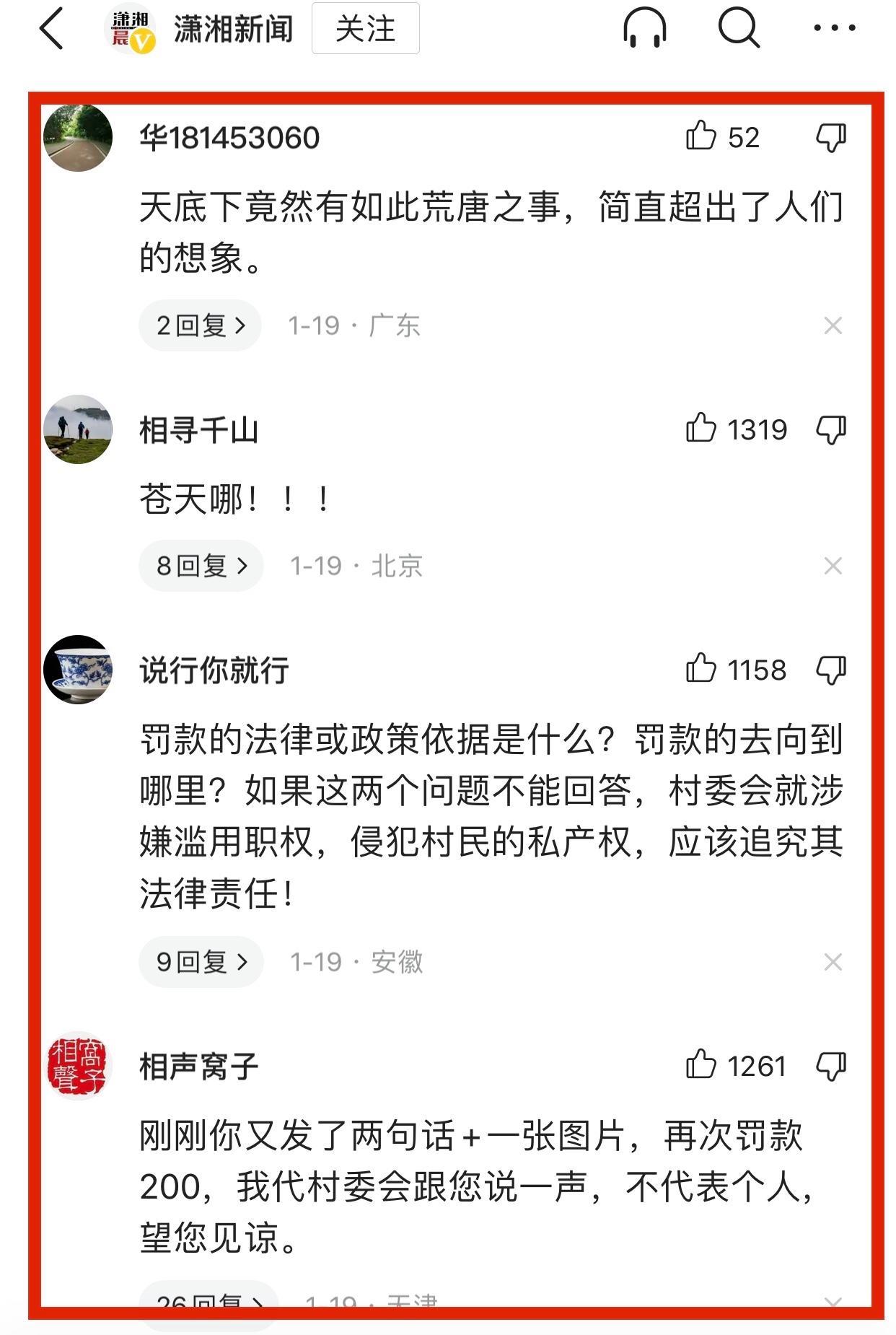
Task: Expand the 8回复 replies under 相寻千山
Action: (201, 566)
